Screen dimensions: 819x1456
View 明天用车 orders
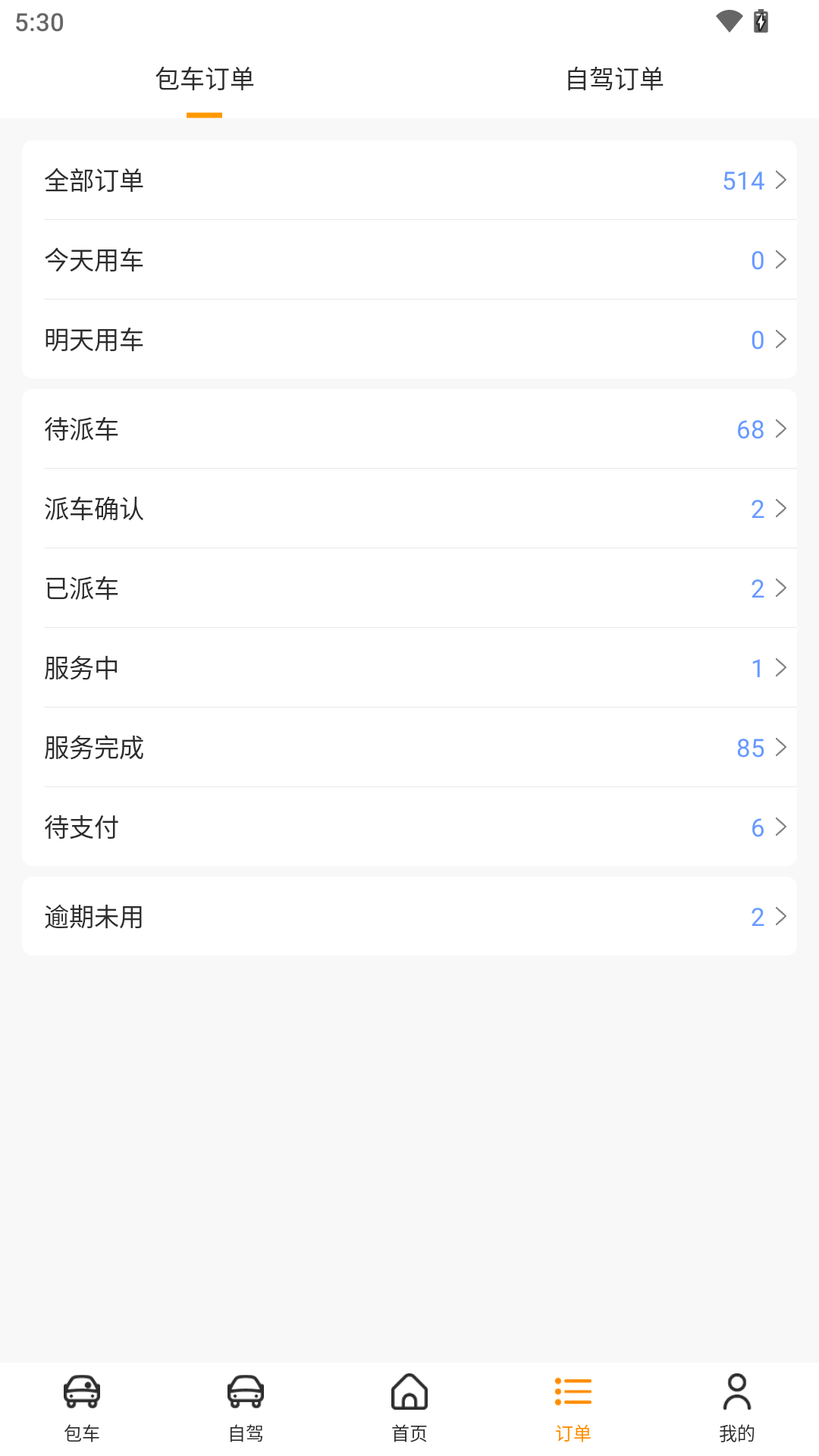(409, 340)
